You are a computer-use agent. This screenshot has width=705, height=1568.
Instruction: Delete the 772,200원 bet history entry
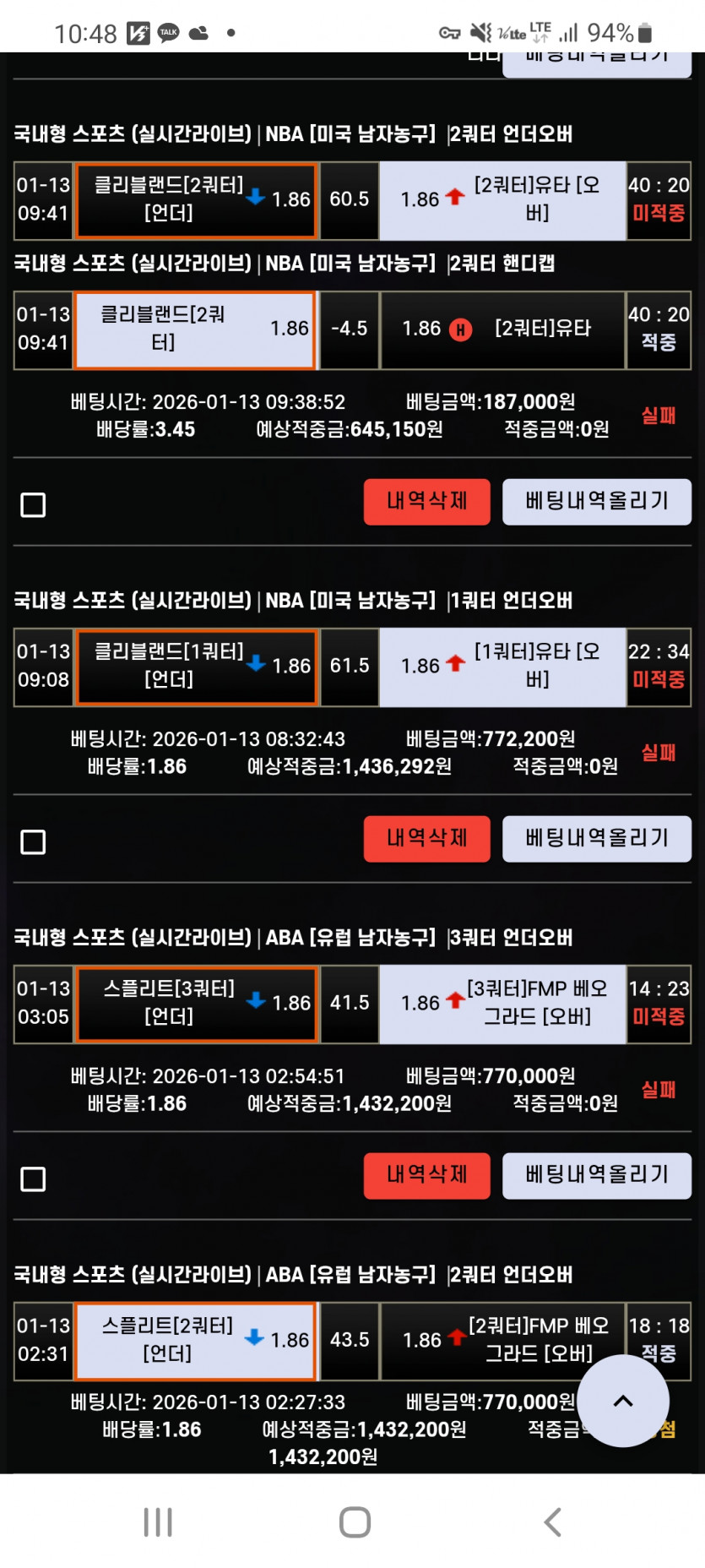point(426,839)
